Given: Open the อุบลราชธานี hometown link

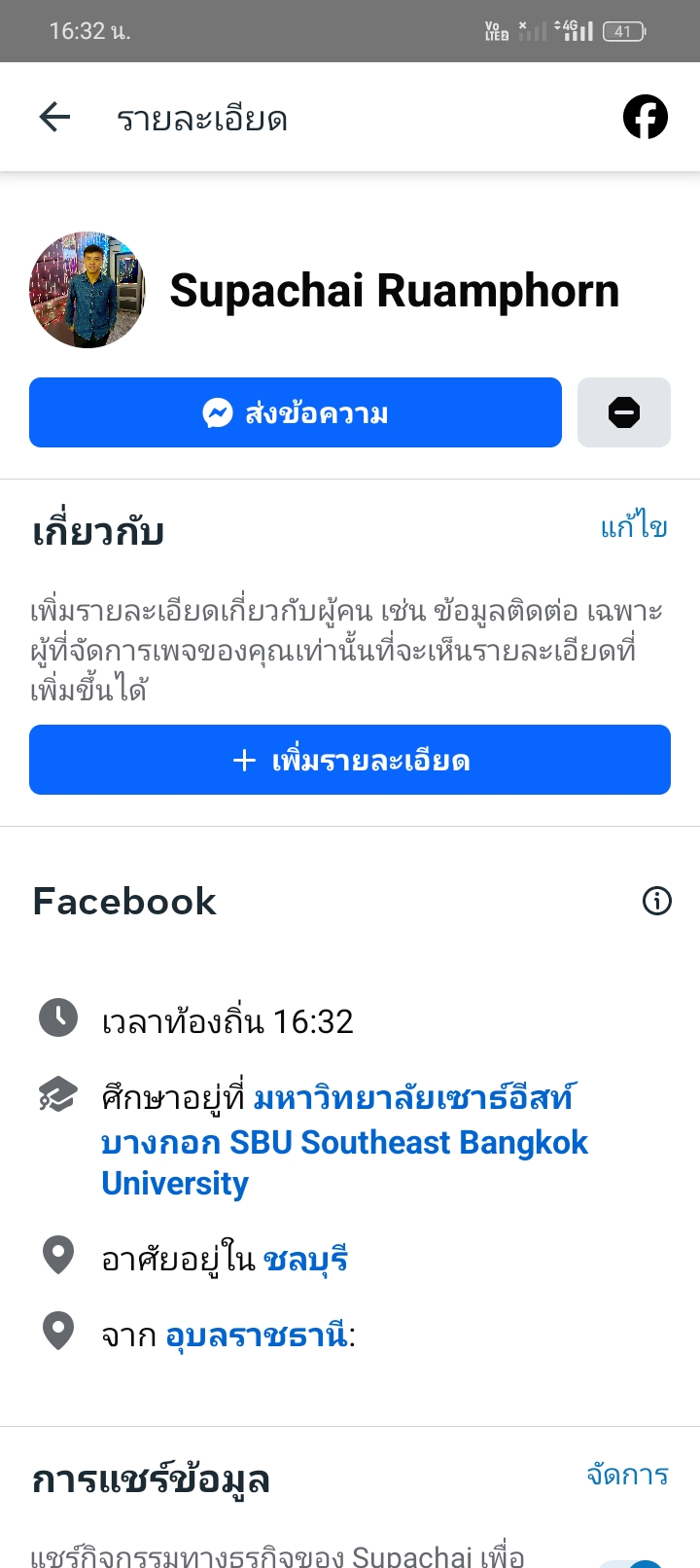Looking at the screenshot, I should pyautogui.click(x=257, y=1335).
